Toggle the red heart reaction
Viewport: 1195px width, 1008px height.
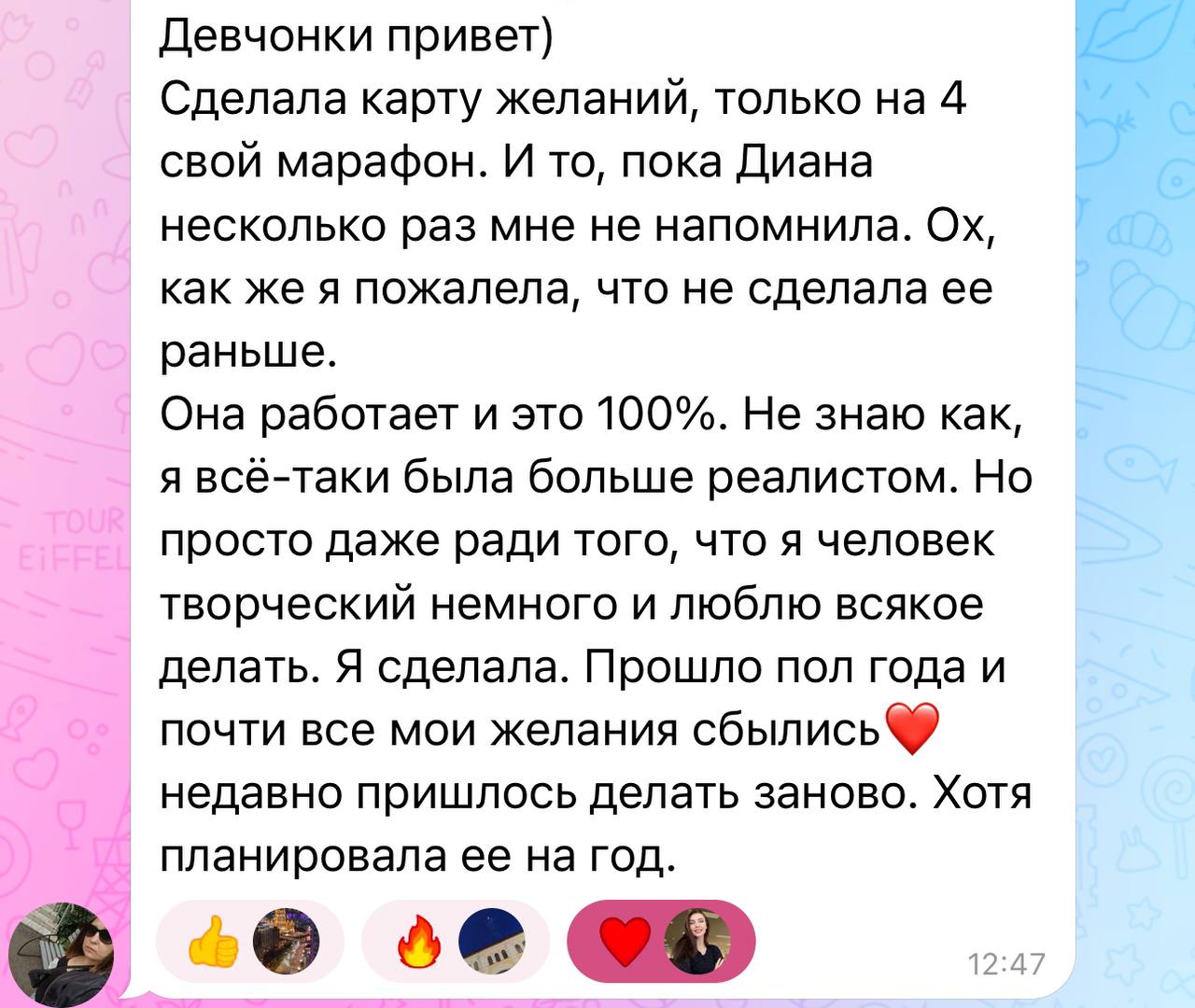tap(661, 942)
